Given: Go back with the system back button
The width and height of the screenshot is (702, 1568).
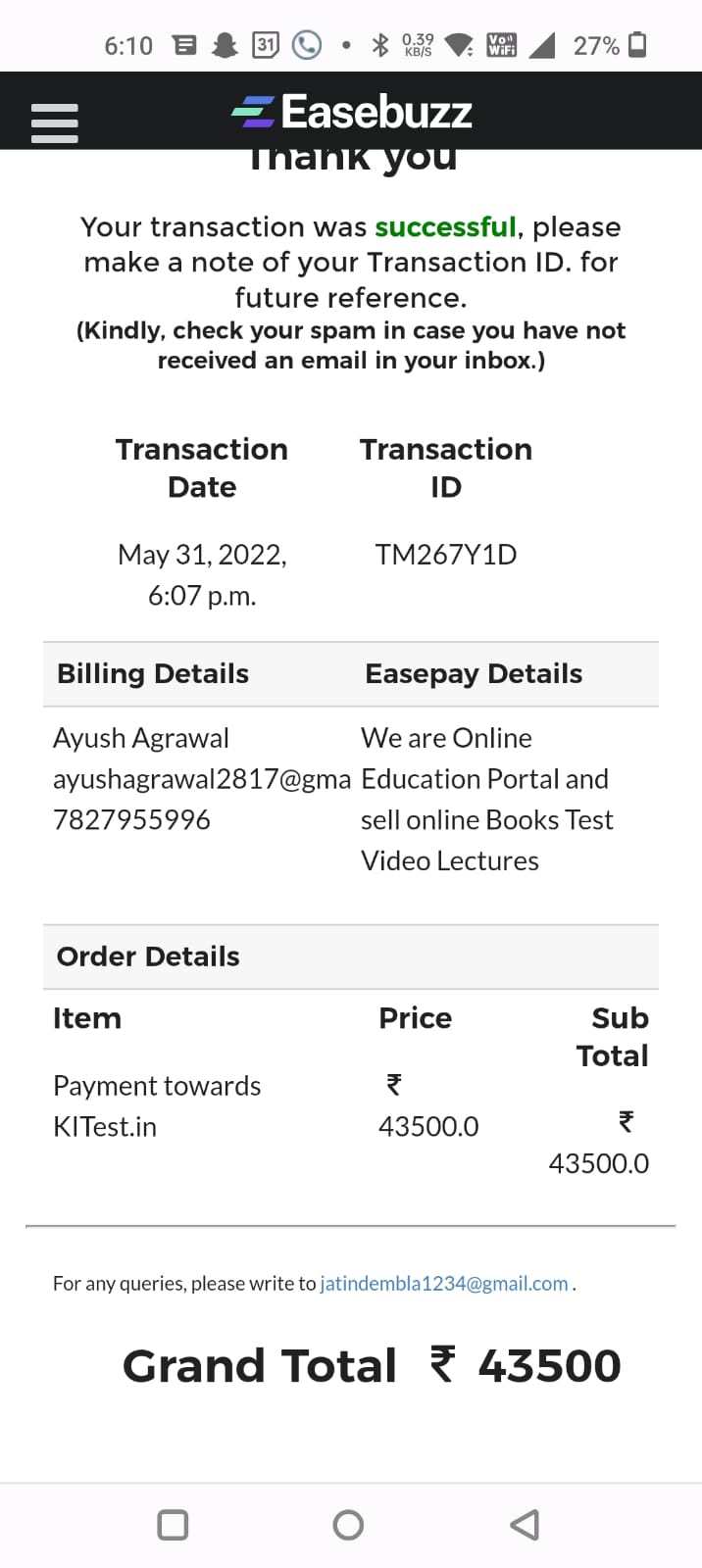Looking at the screenshot, I should point(525,1525).
